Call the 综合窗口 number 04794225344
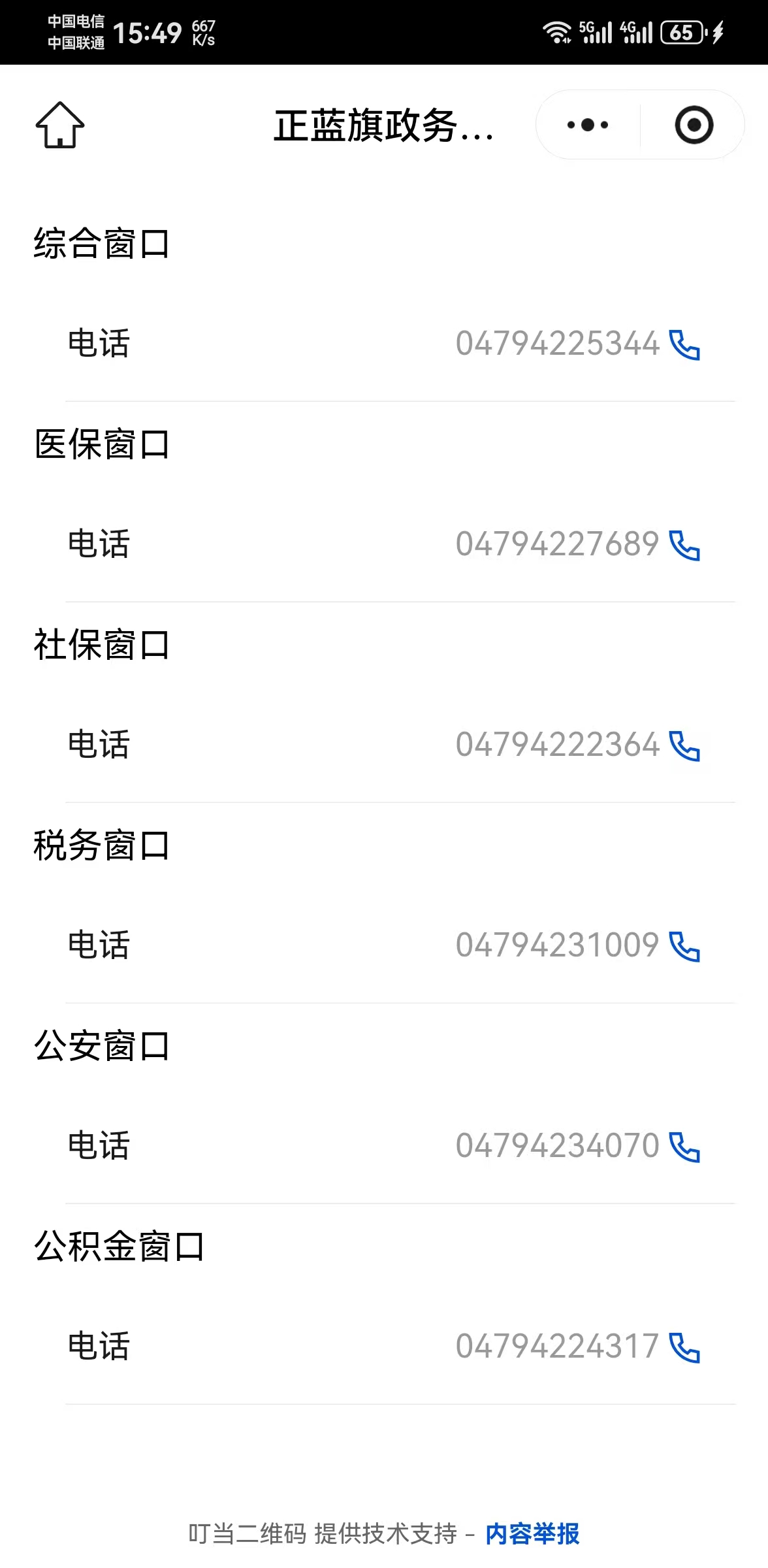Viewport: 768px width, 1568px height. tap(684, 344)
